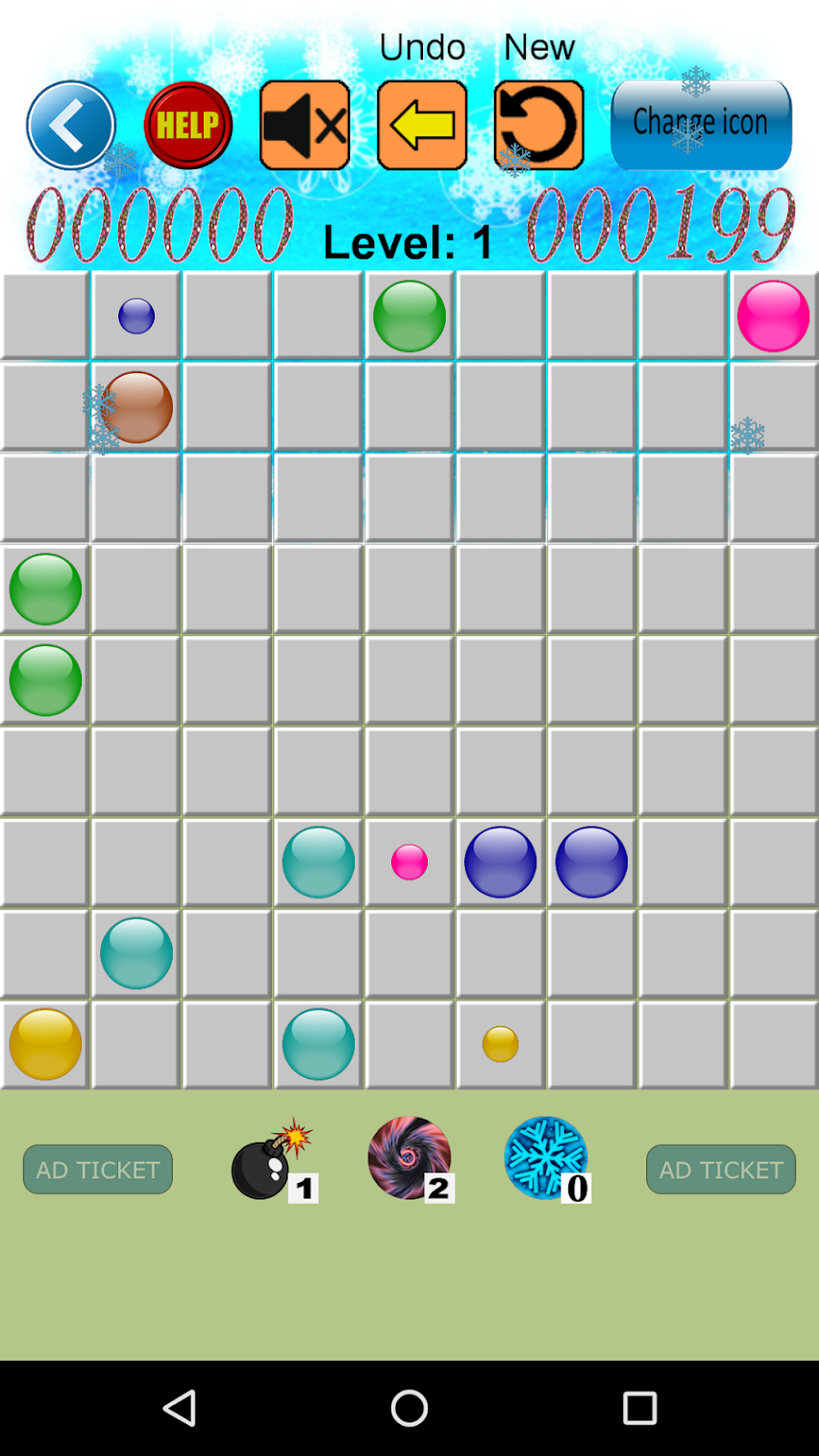Select the large yellow ball
This screenshot has width=819, height=1456.
coord(45,1044)
